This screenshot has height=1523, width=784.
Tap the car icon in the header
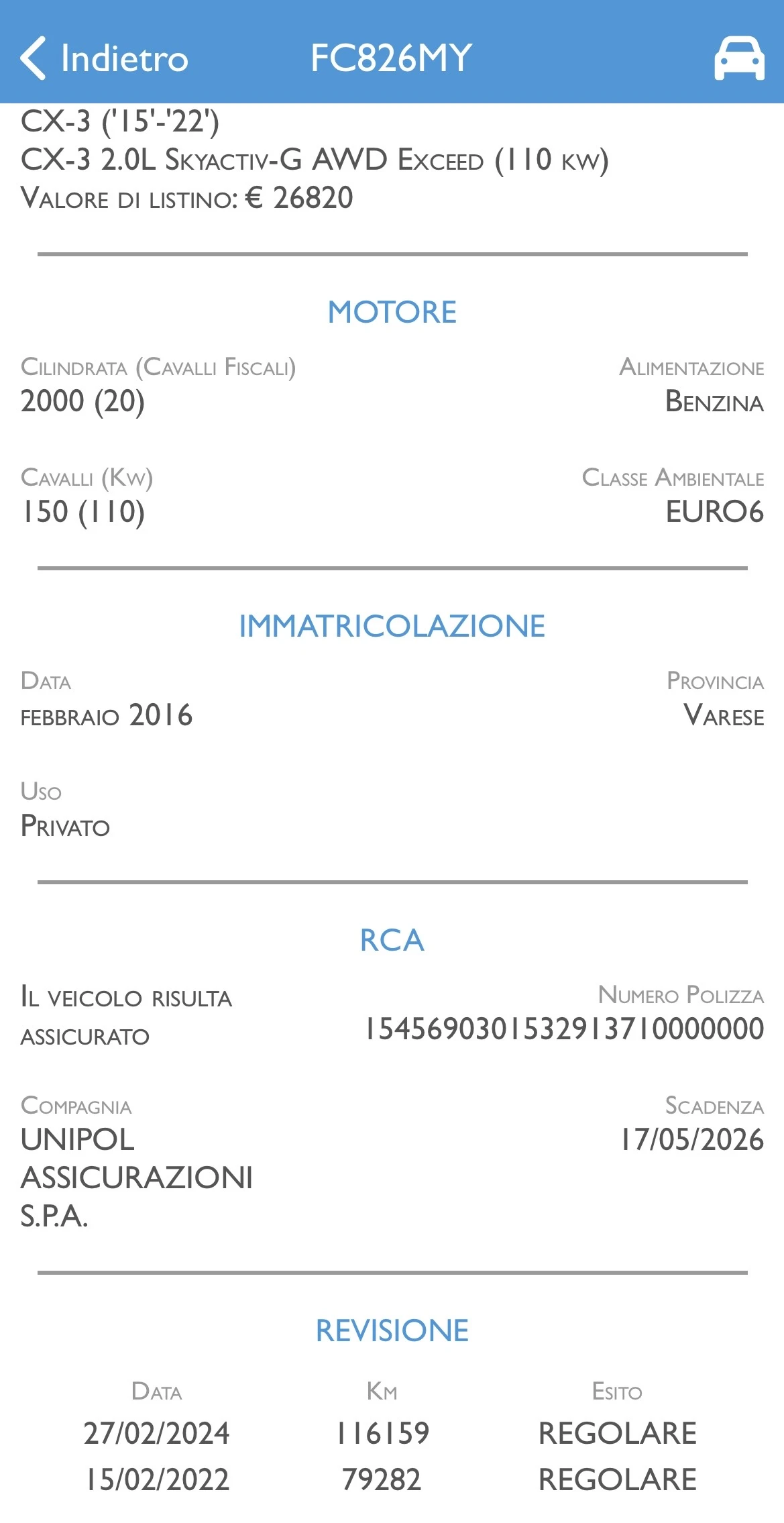point(739,58)
